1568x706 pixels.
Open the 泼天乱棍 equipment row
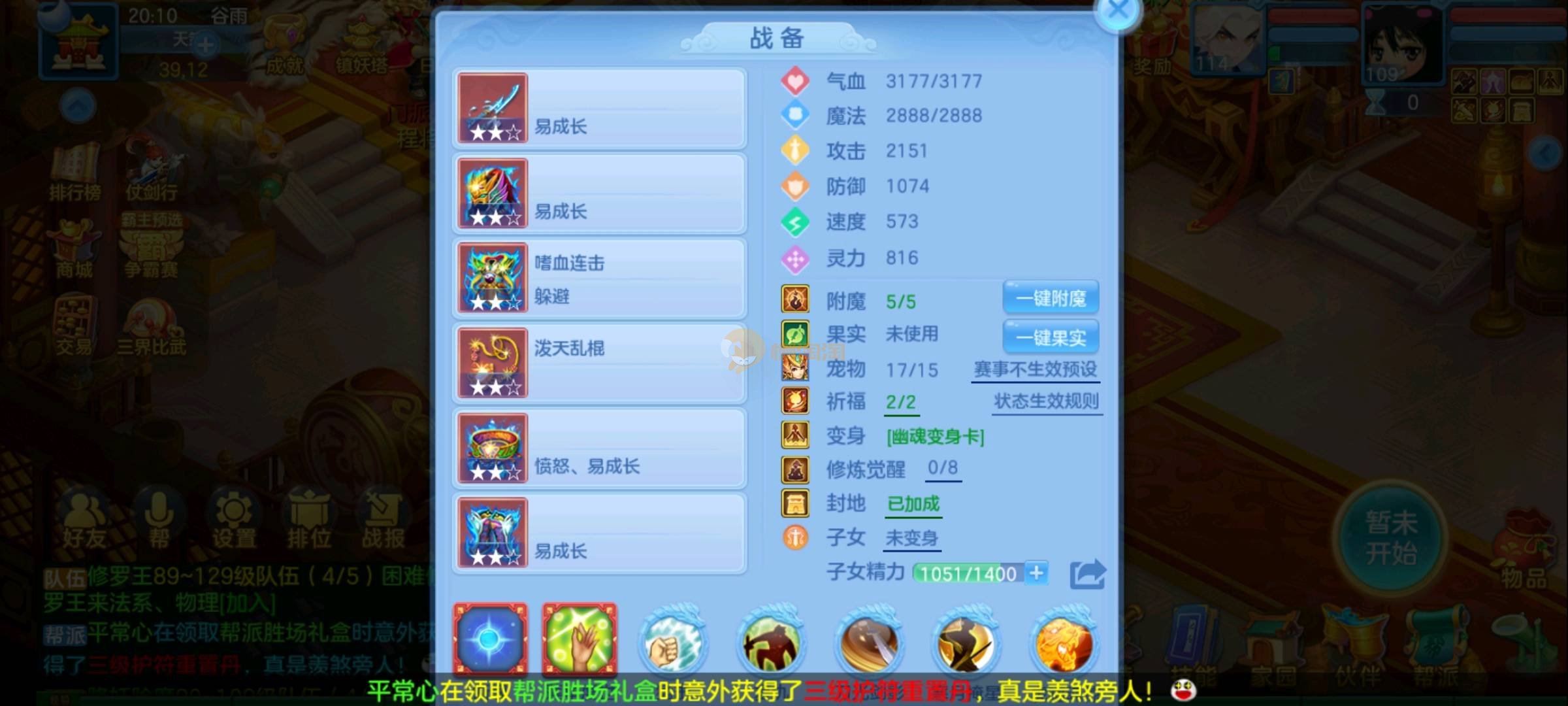pyautogui.click(x=600, y=363)
